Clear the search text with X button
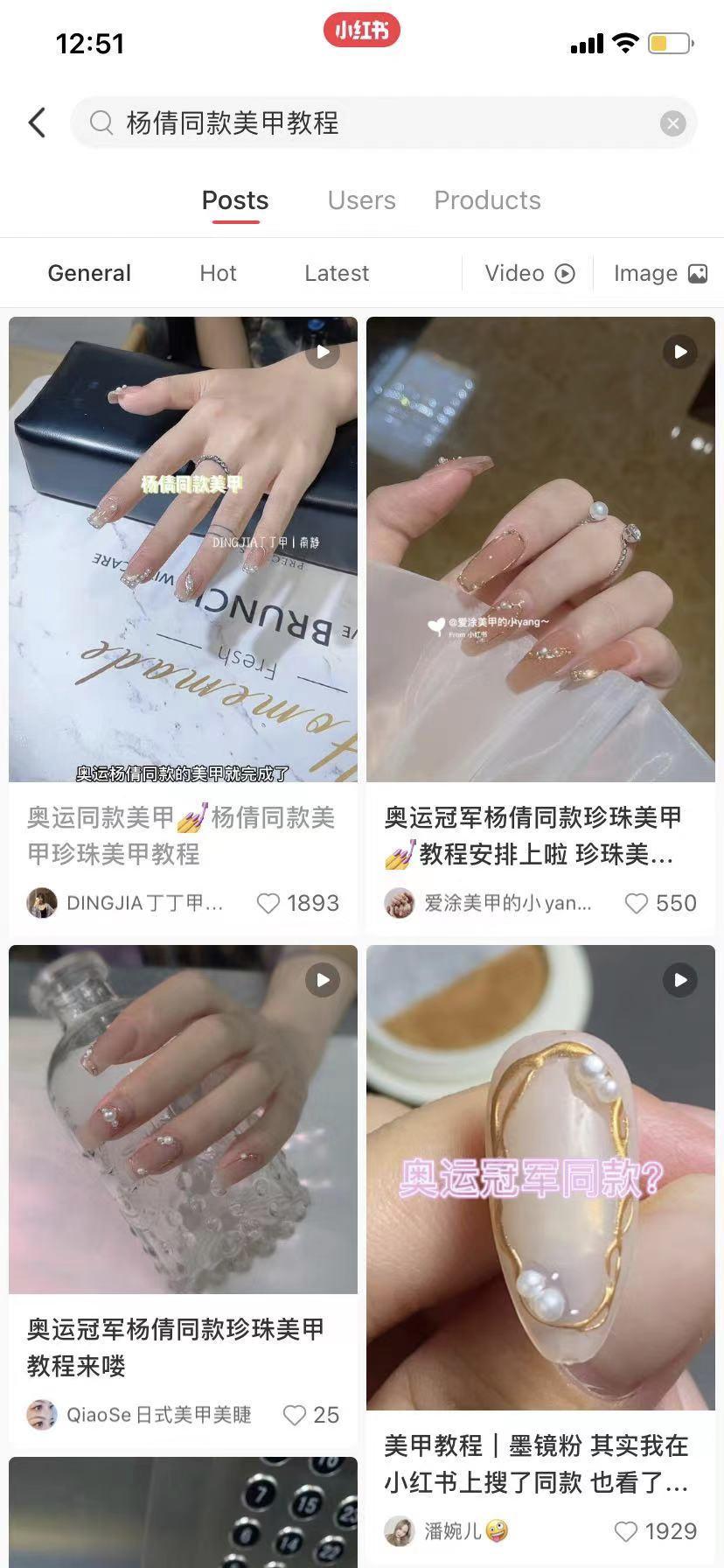 tap(672, 123)
